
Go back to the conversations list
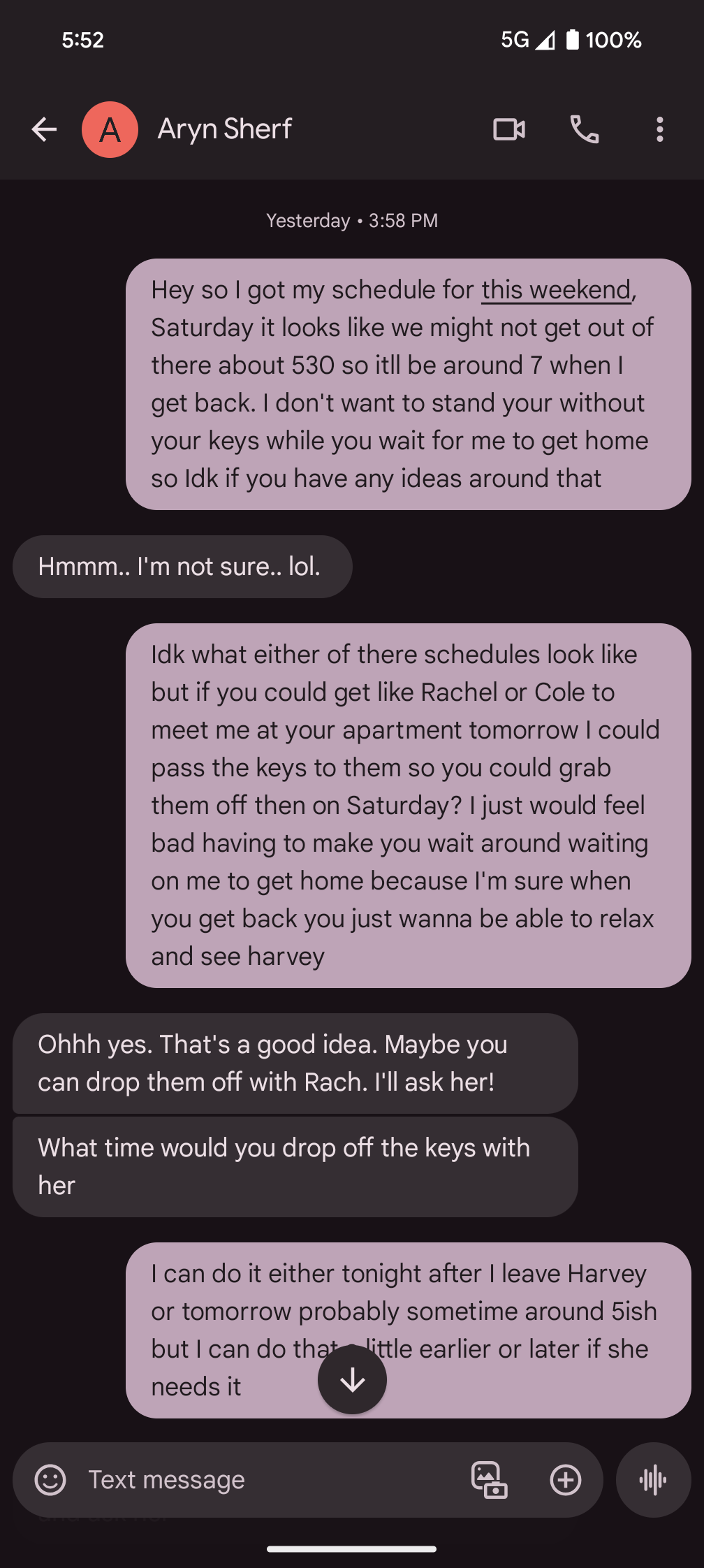pyautogui.click(x=44, y=129)
